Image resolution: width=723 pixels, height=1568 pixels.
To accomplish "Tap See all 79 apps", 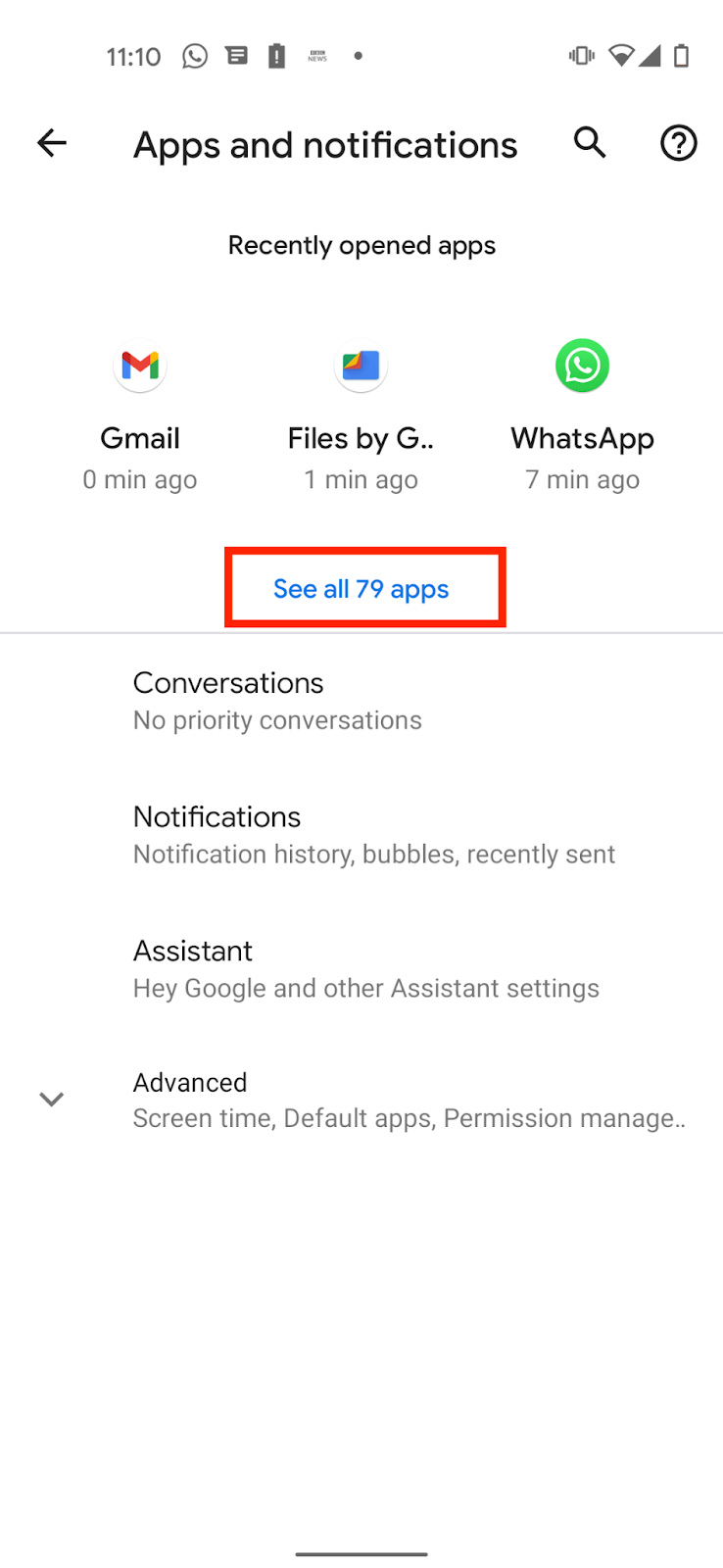I will point(361,589).
